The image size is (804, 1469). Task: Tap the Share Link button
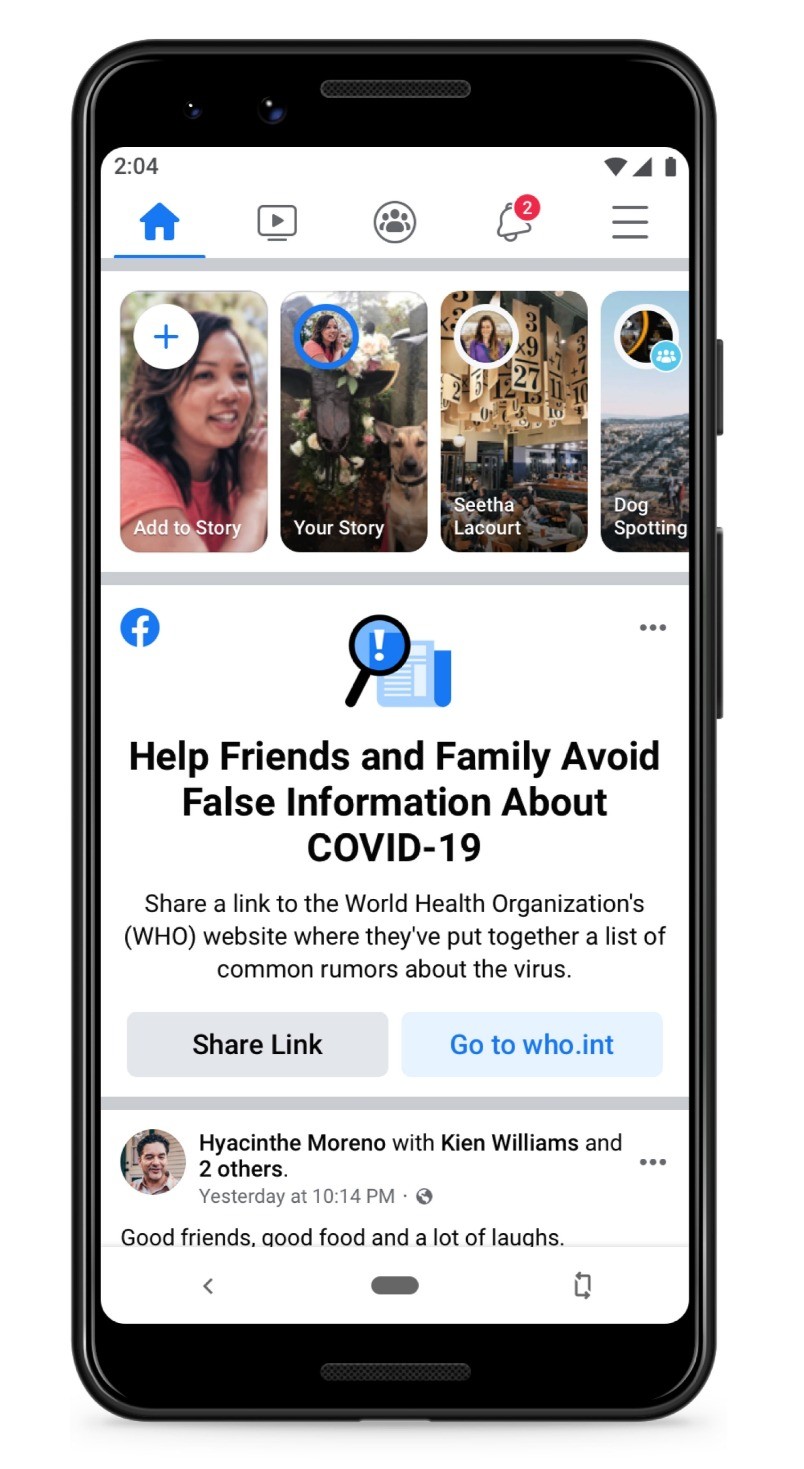pyautogui.click(x=257, y=1044)
